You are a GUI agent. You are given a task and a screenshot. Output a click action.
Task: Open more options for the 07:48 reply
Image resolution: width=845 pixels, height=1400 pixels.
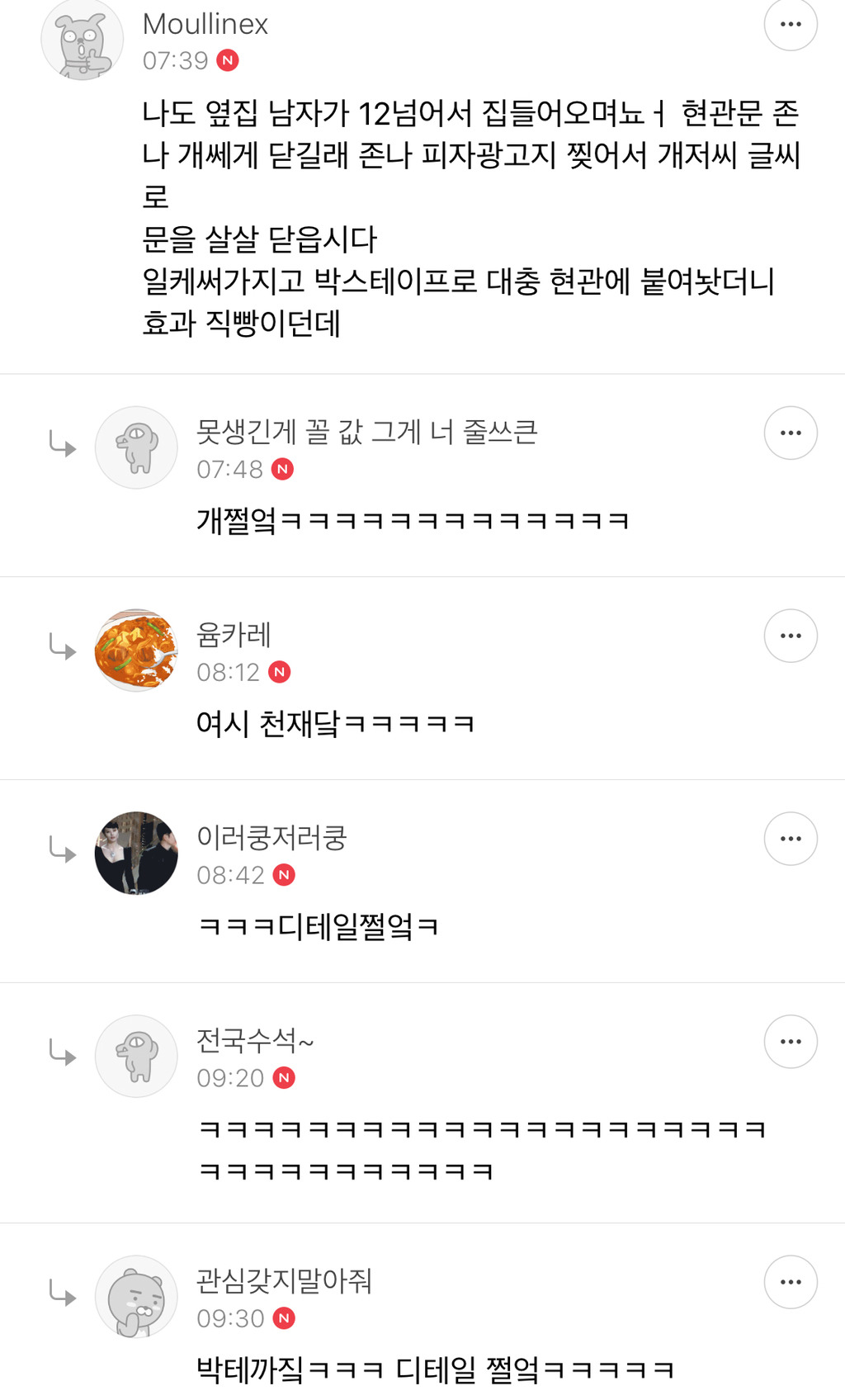[x=791, y=433]
